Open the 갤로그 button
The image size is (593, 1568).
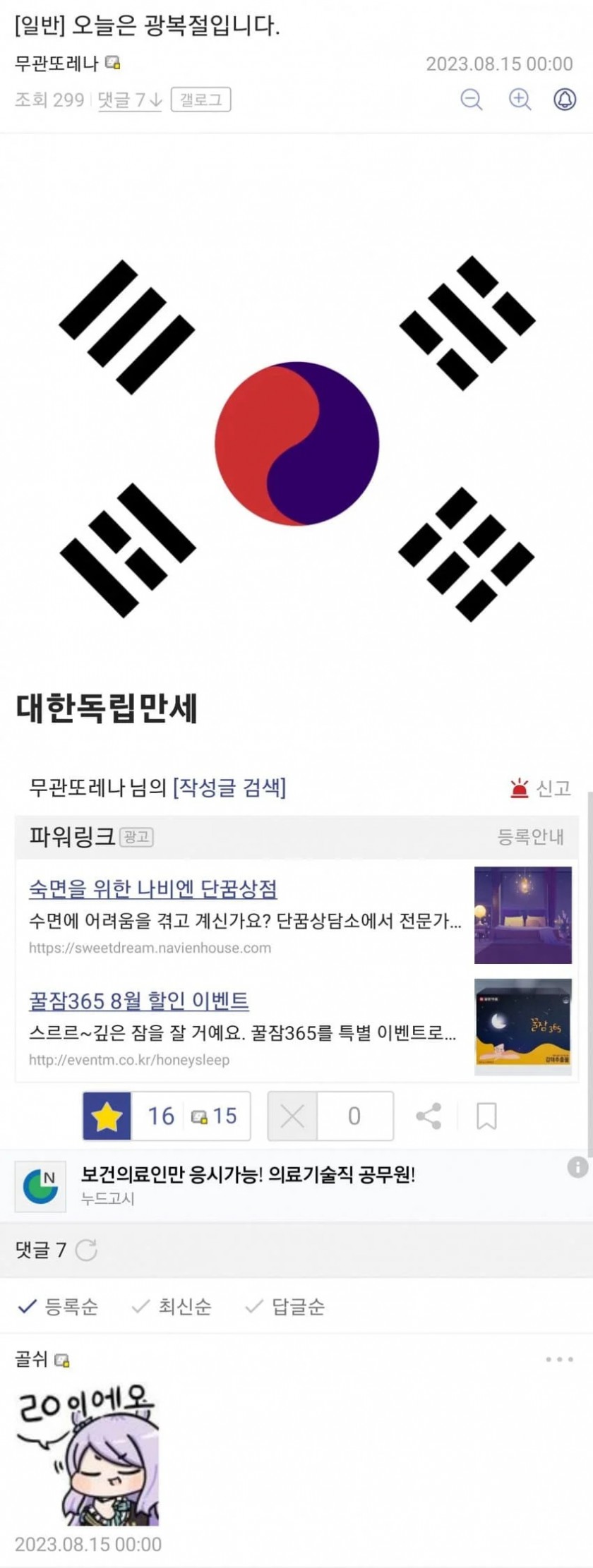click(x=200, y=100)
